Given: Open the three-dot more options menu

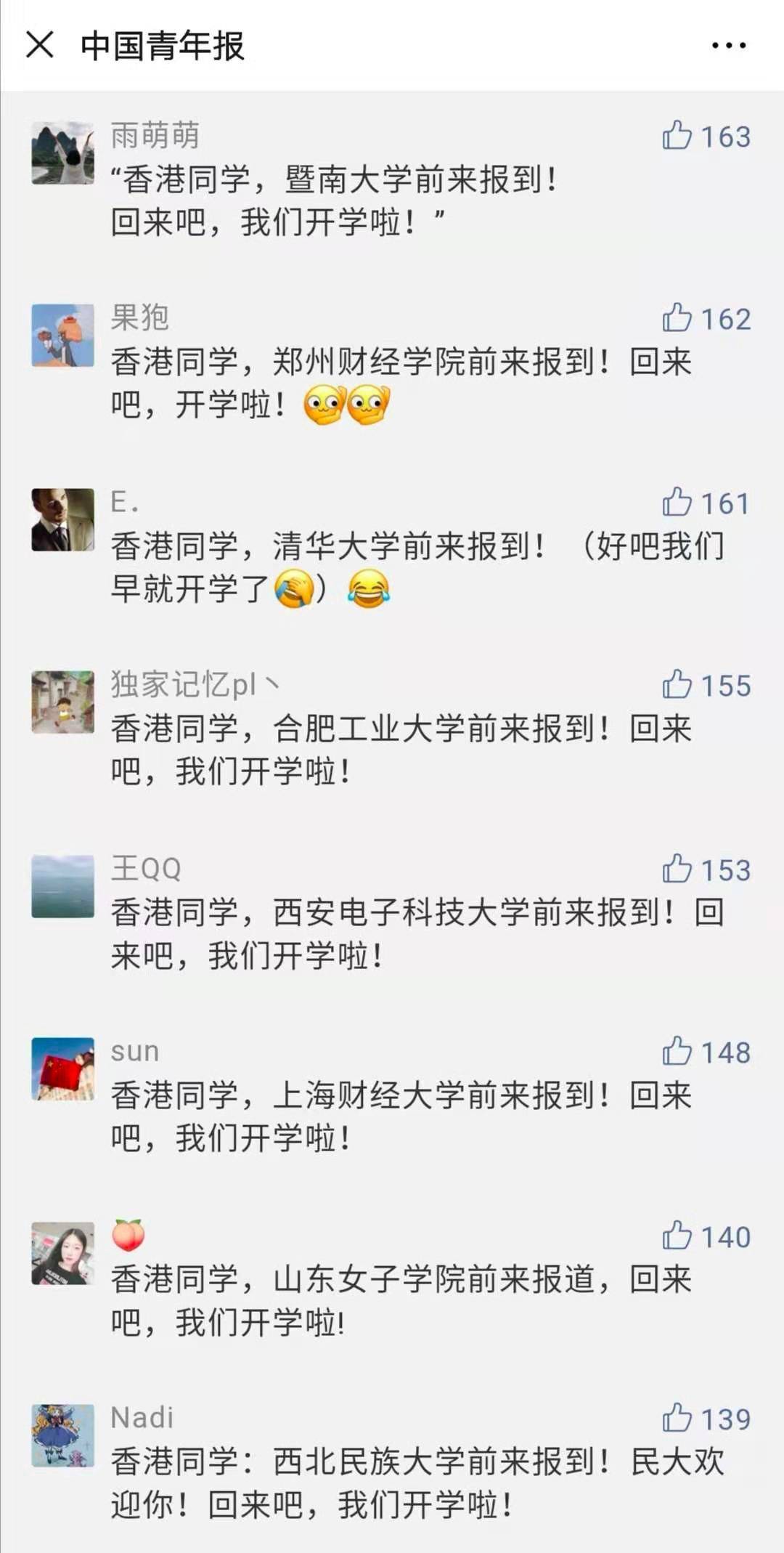Looking at the screenshot, I should pos(728,46).
